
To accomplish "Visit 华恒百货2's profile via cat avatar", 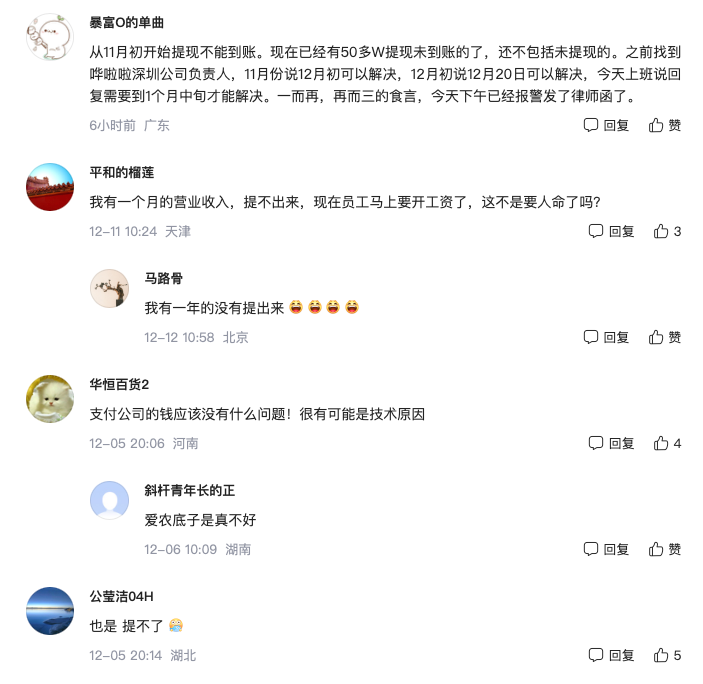I will [49, 399].
